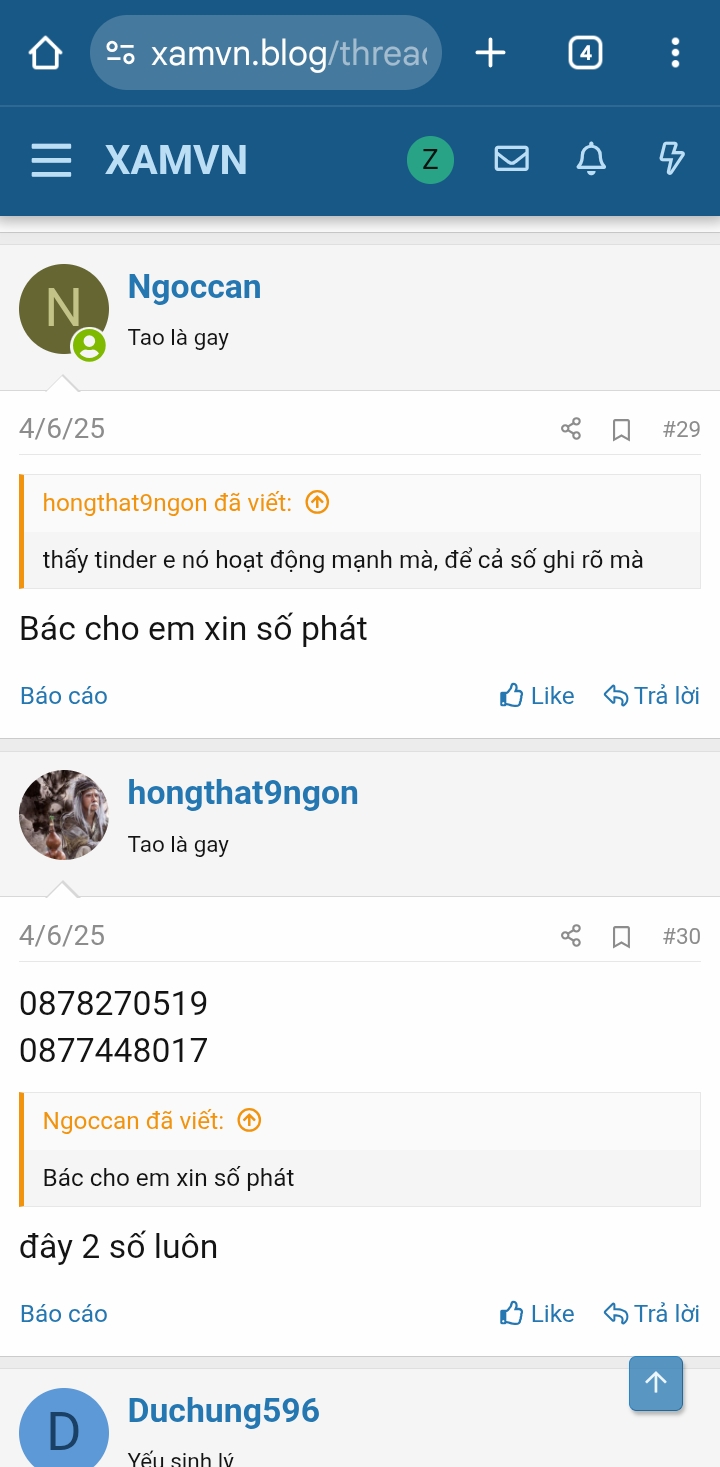
Task: Reply to Ngoccan's post
Action: click(x=651, y=696)
